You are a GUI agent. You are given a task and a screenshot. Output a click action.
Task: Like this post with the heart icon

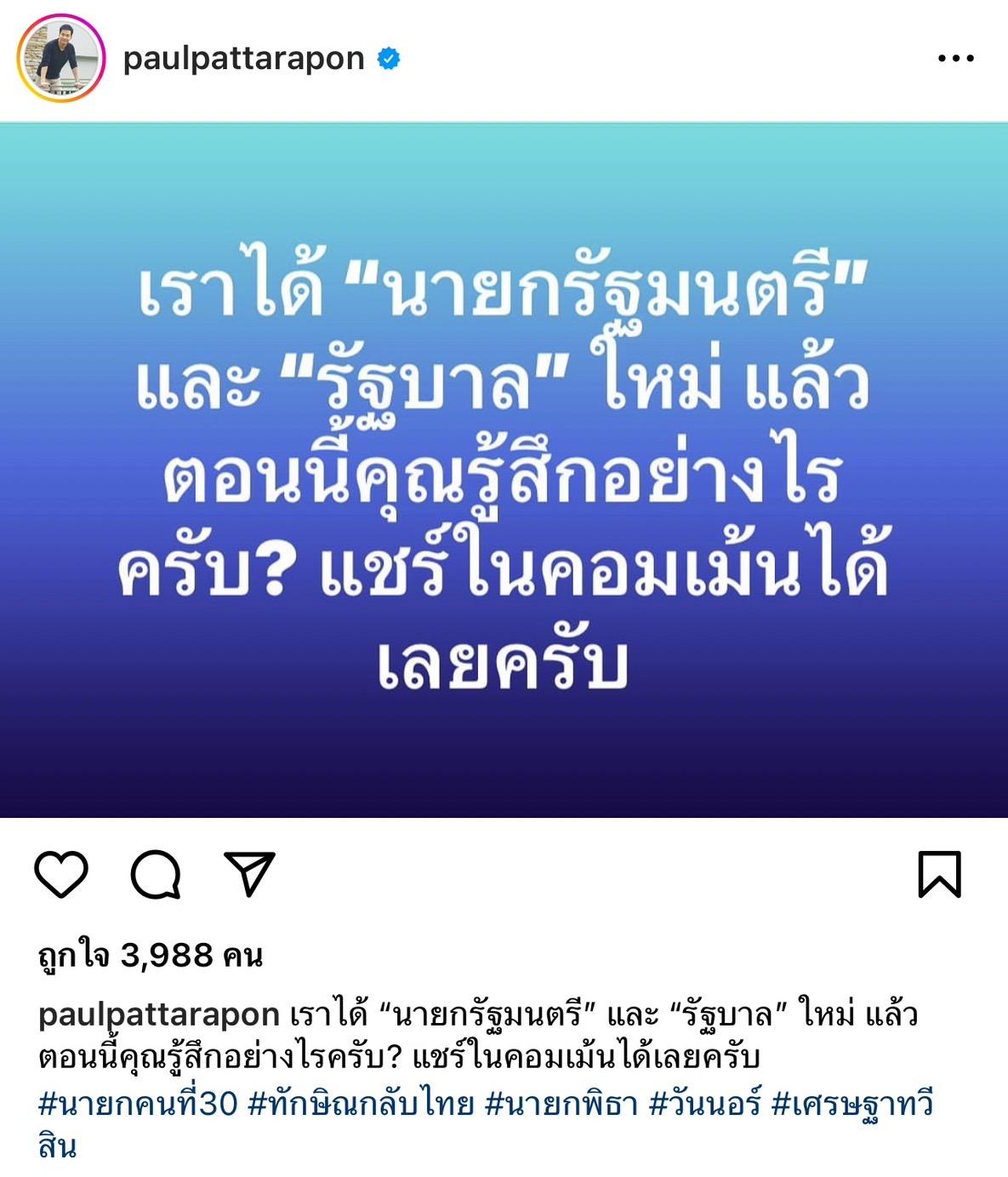point(61,874)
